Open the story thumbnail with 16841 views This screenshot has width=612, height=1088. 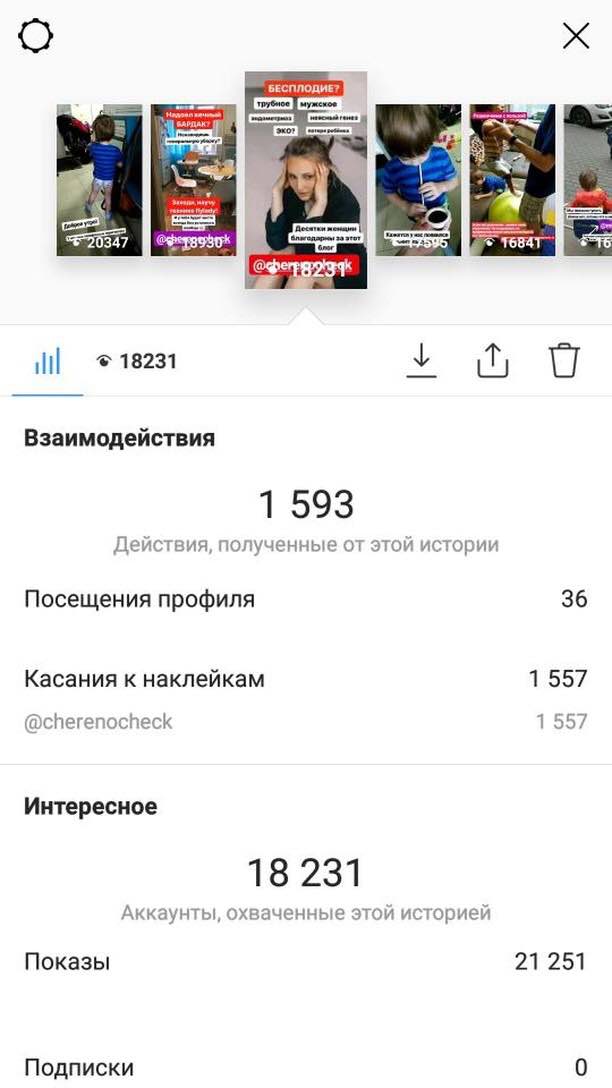(512, 180)
